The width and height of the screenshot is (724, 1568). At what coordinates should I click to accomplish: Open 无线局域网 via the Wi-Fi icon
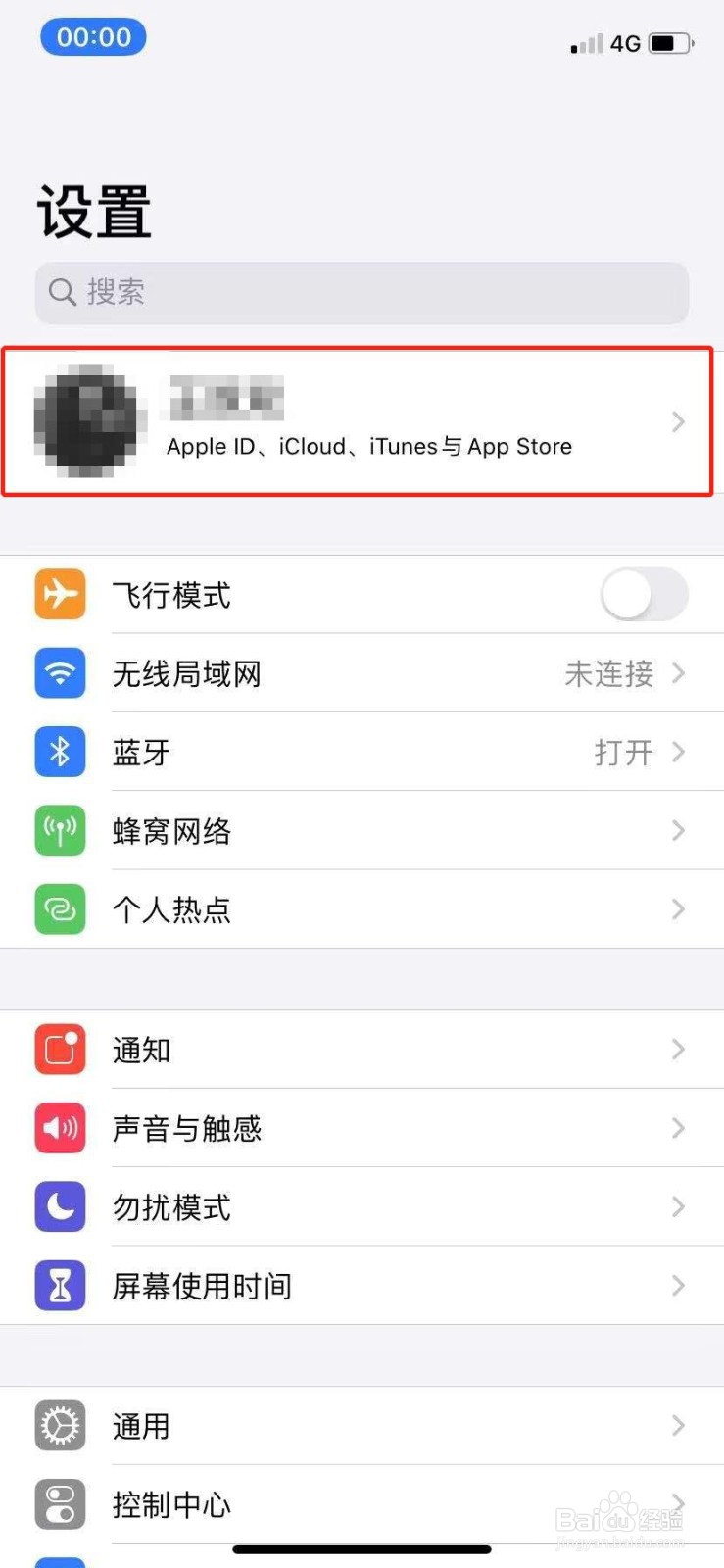tap(60, 673)
